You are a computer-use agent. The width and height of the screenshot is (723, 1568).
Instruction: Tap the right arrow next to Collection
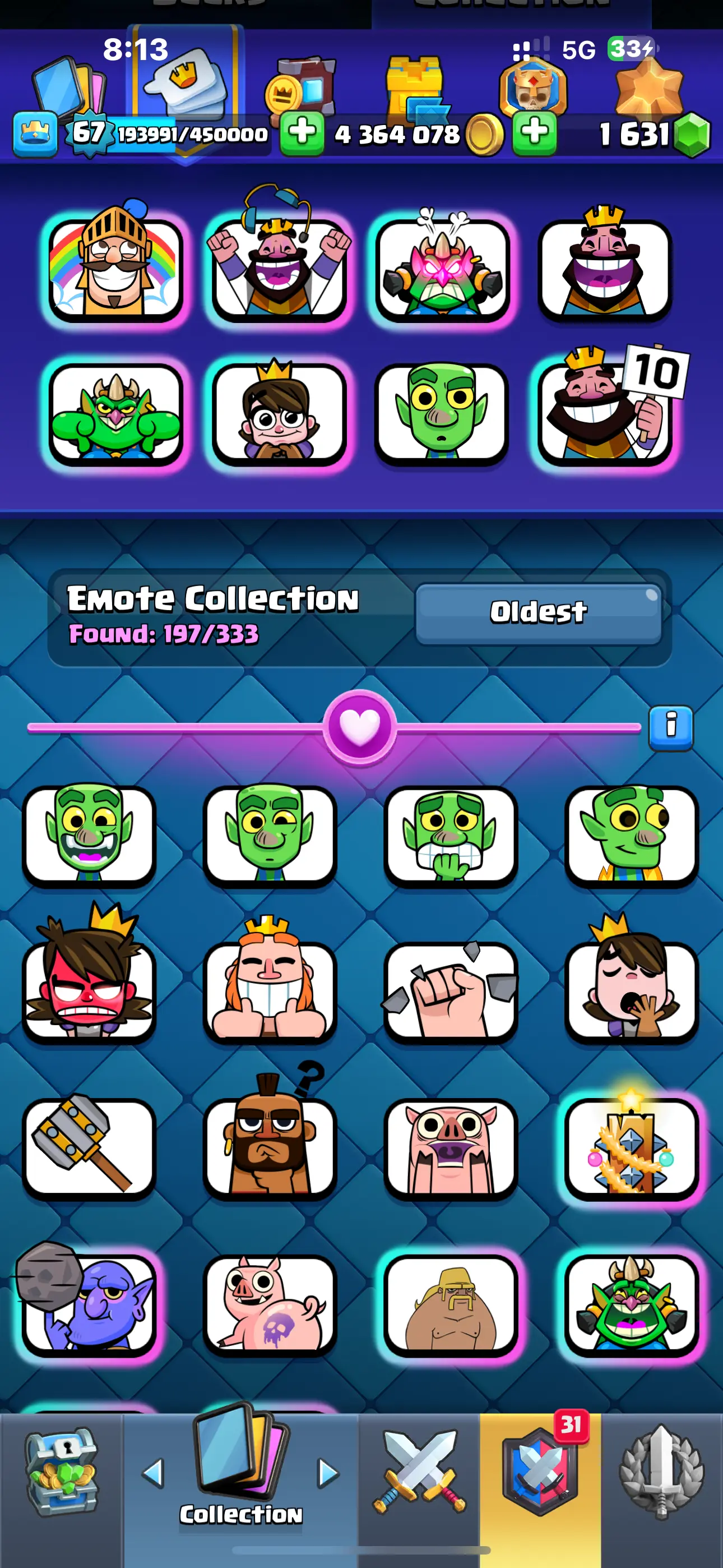(x=328, y=1473)
